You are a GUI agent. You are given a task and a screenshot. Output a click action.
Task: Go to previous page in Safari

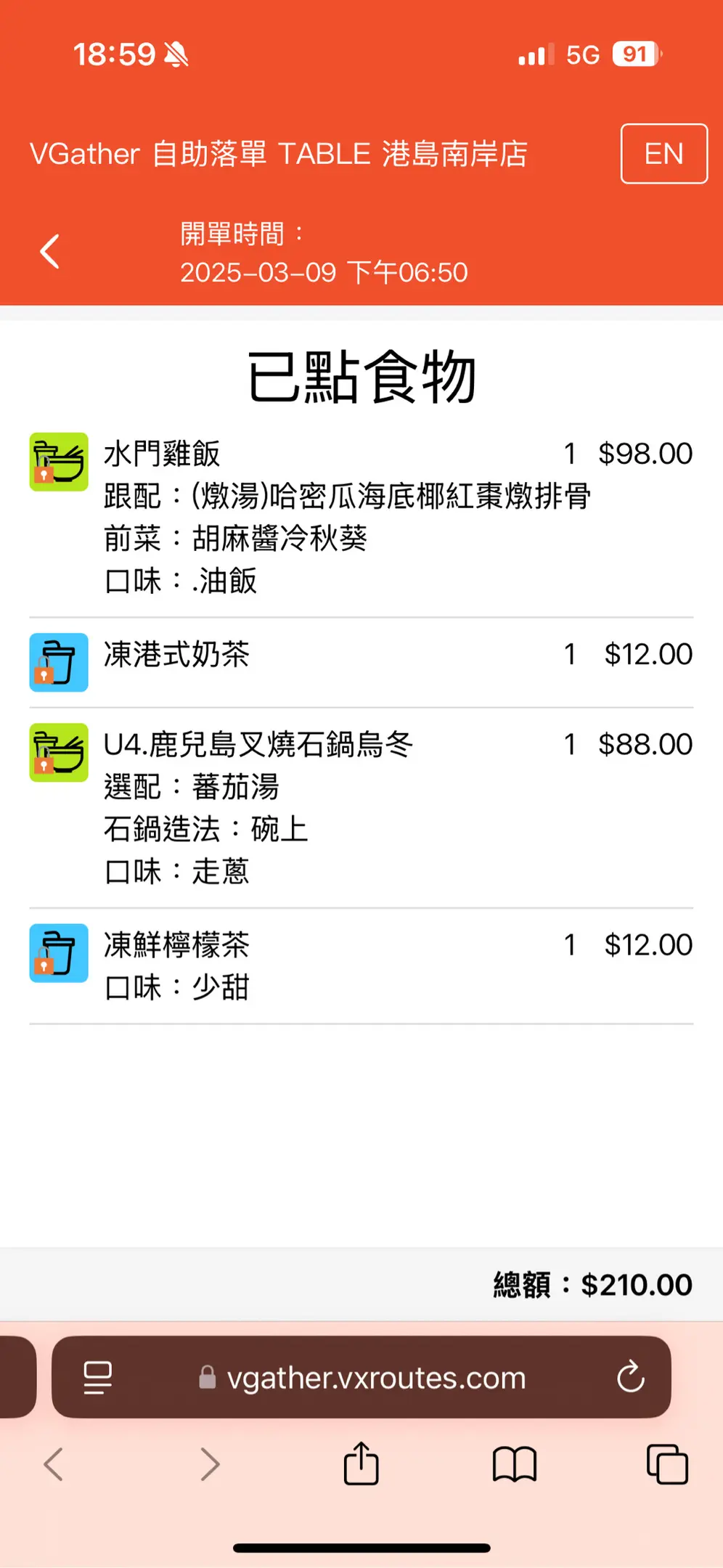[54, 1464]
